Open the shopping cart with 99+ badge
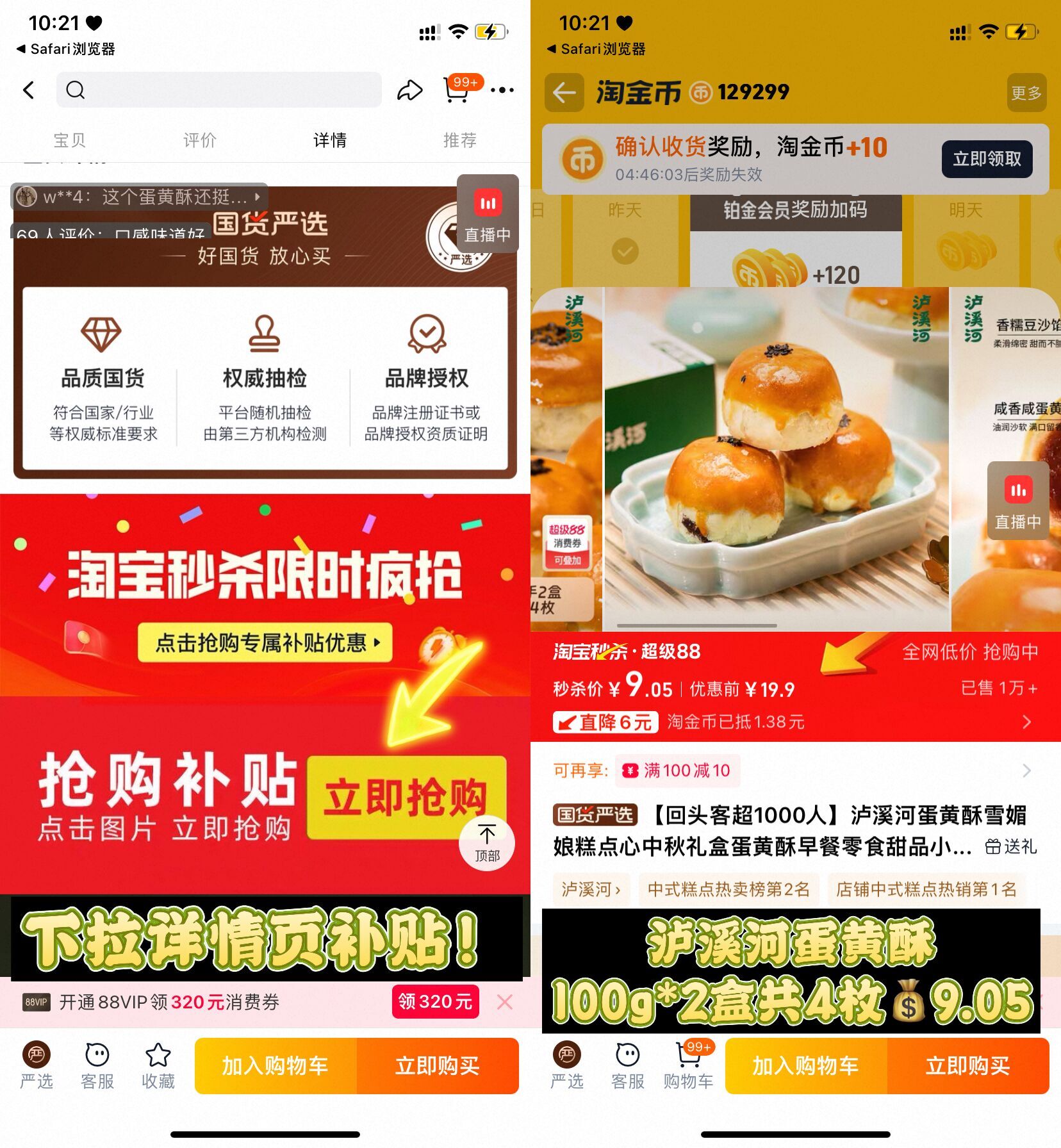The image size is (1061, 1148). 456,91
